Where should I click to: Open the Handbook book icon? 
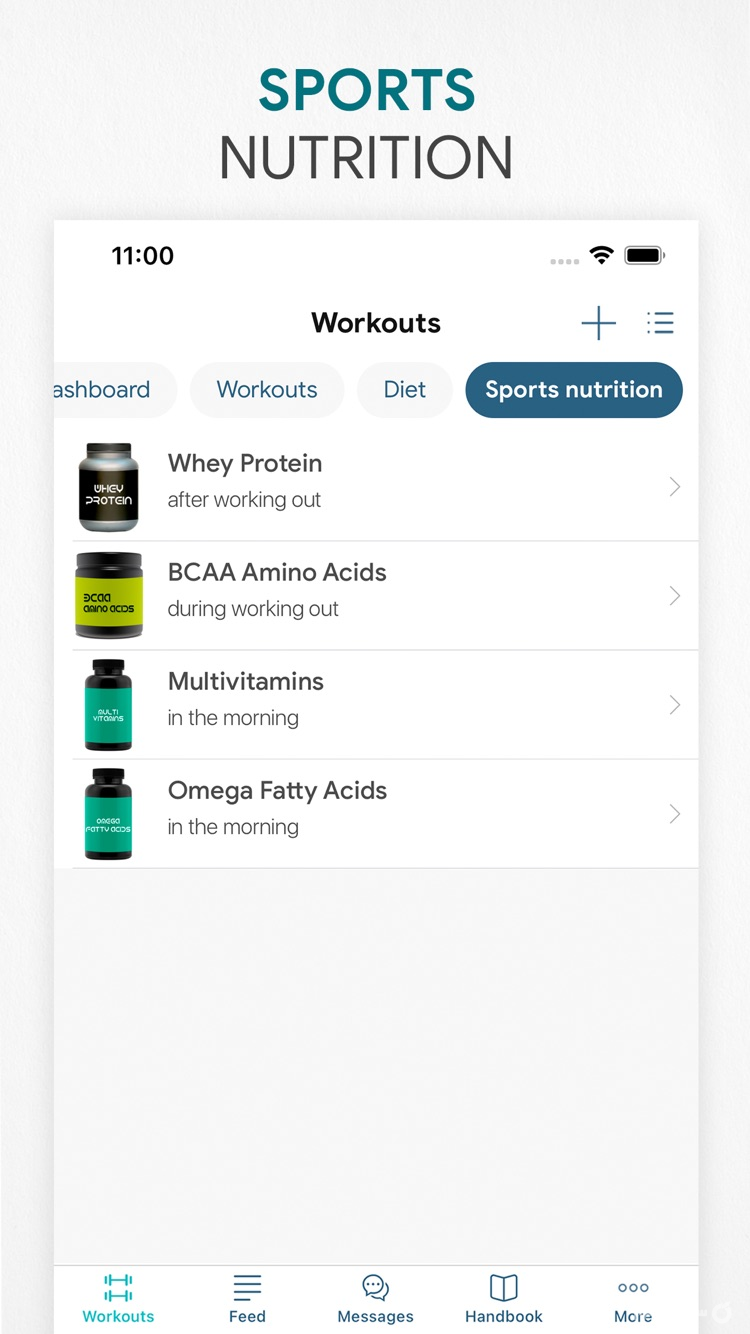tap(503, 1288)
